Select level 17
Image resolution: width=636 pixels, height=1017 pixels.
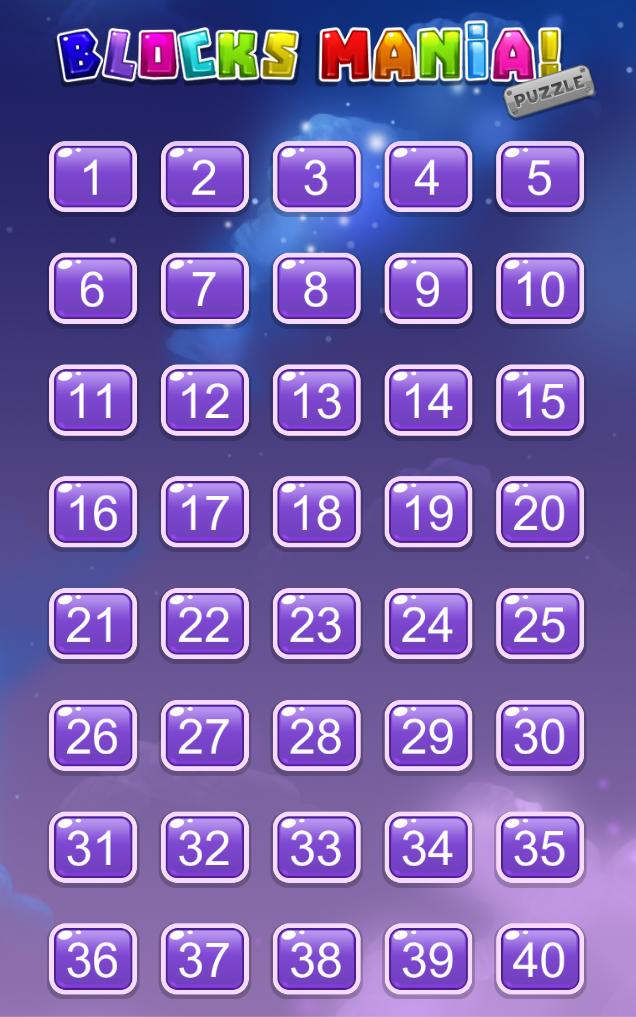pyautogui.click(x=205, y=513)
